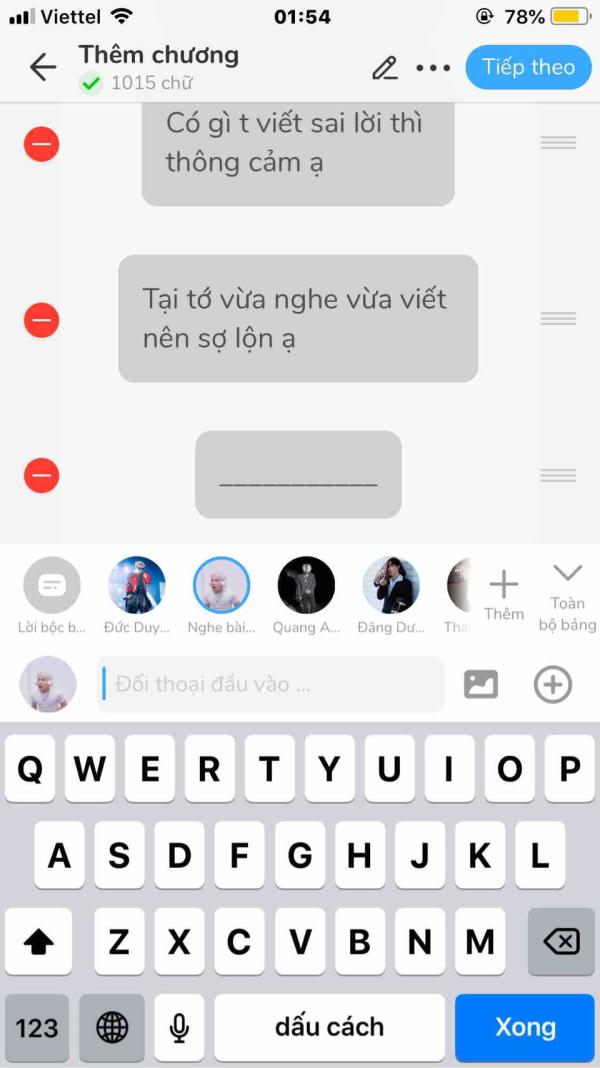The height and width of the screenshot is (1068, 600).
Task: Pick the Quang A character
Action: (306, 586)
